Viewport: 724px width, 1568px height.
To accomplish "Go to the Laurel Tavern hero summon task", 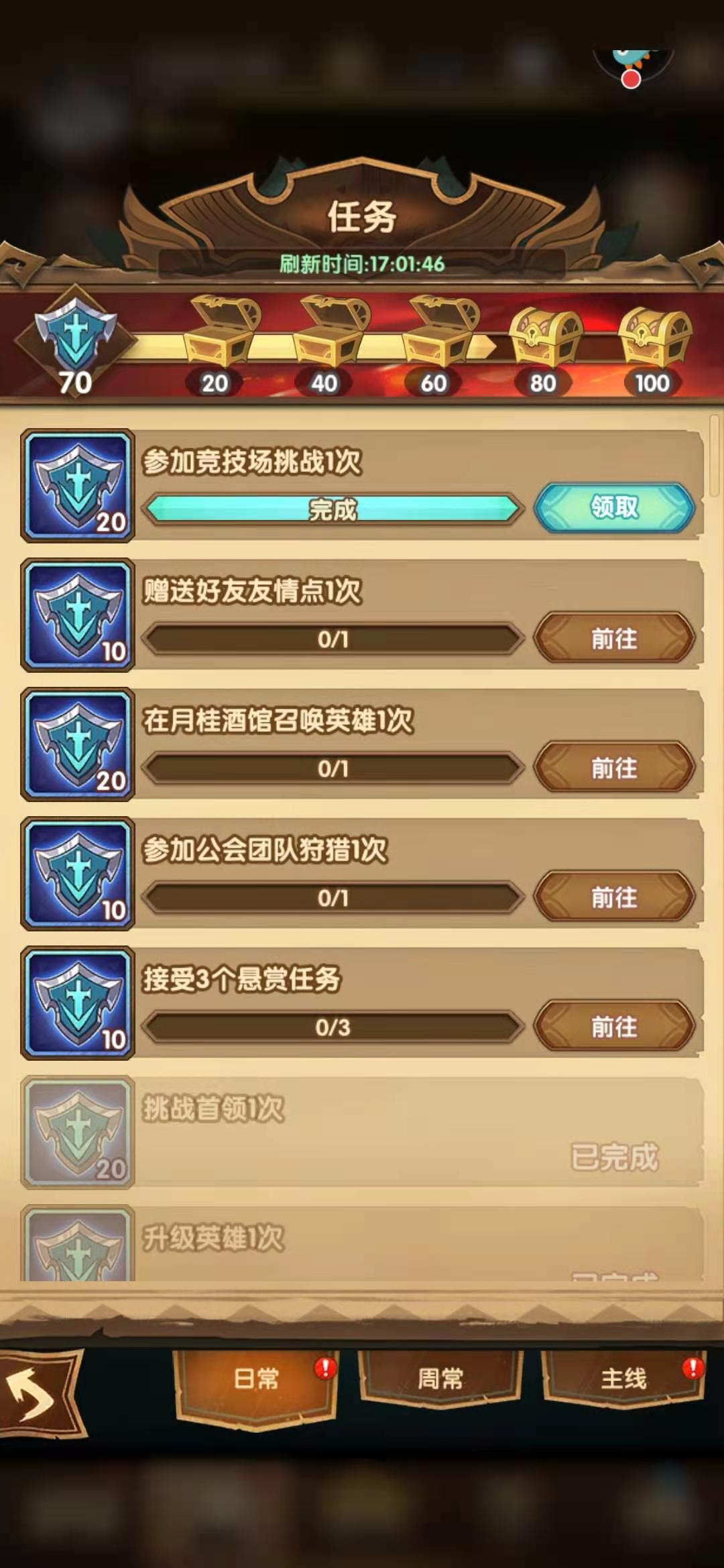I will click(614, 767).
